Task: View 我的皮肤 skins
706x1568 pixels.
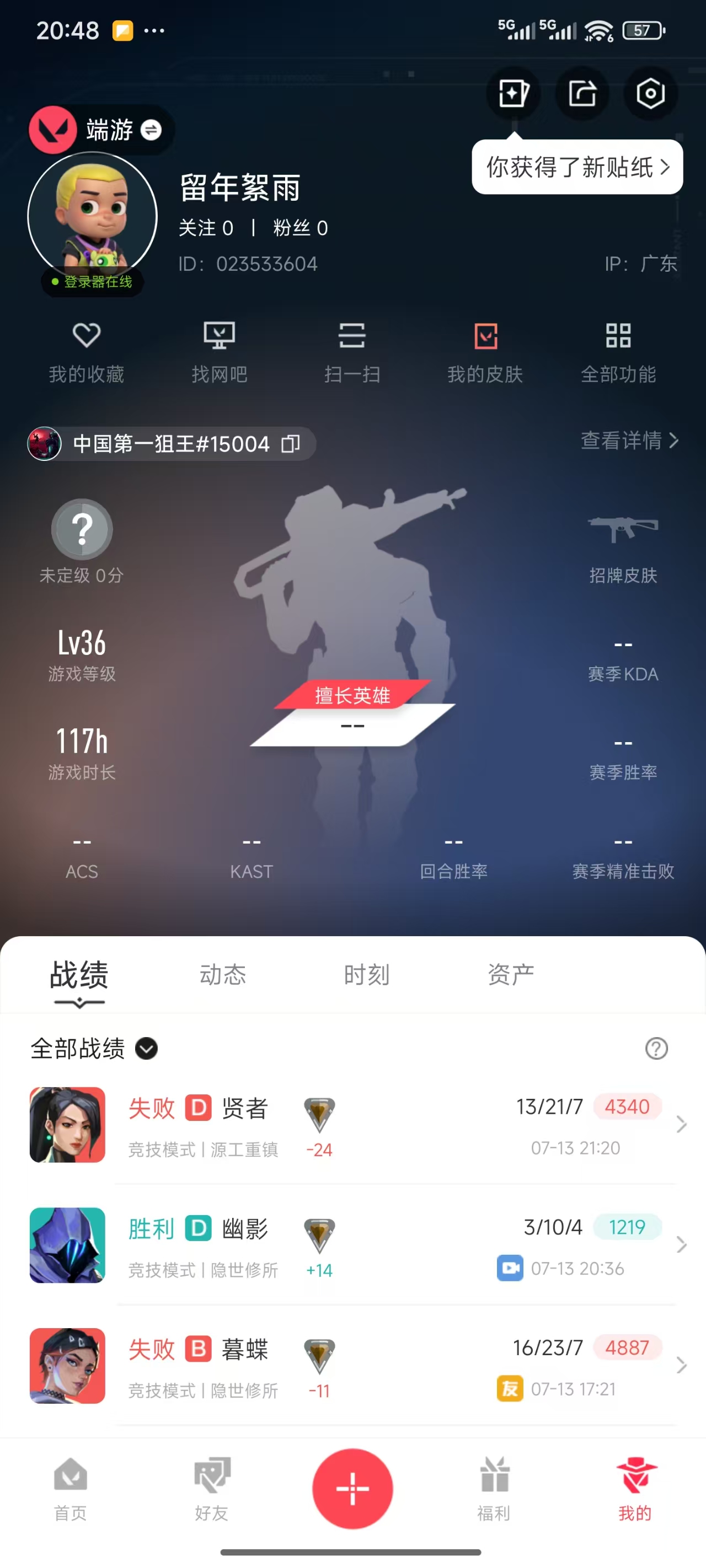Action: pos(485,352)
